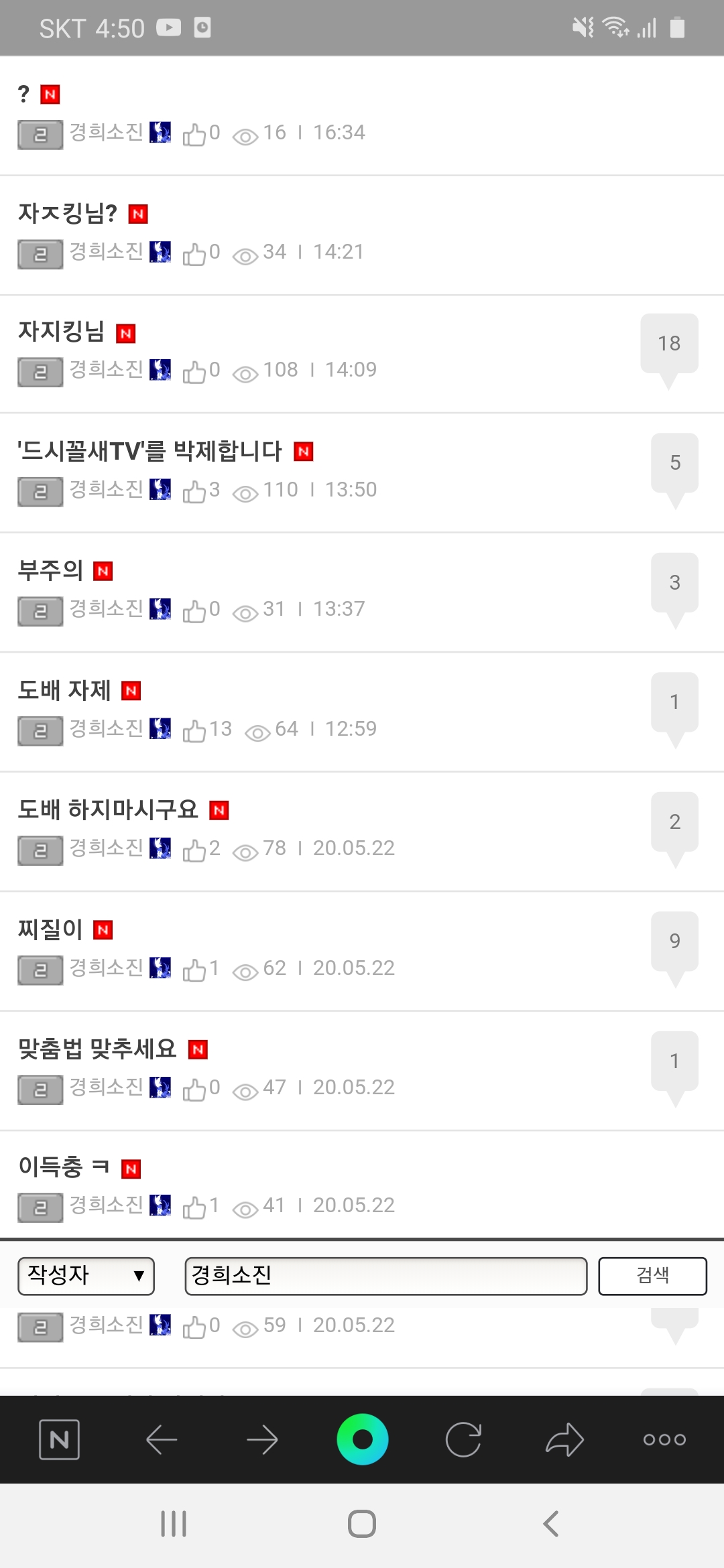Open the post titled 자ㅈ킹님?
Screen dimensions: 724x1568
[x=68, y=213]
